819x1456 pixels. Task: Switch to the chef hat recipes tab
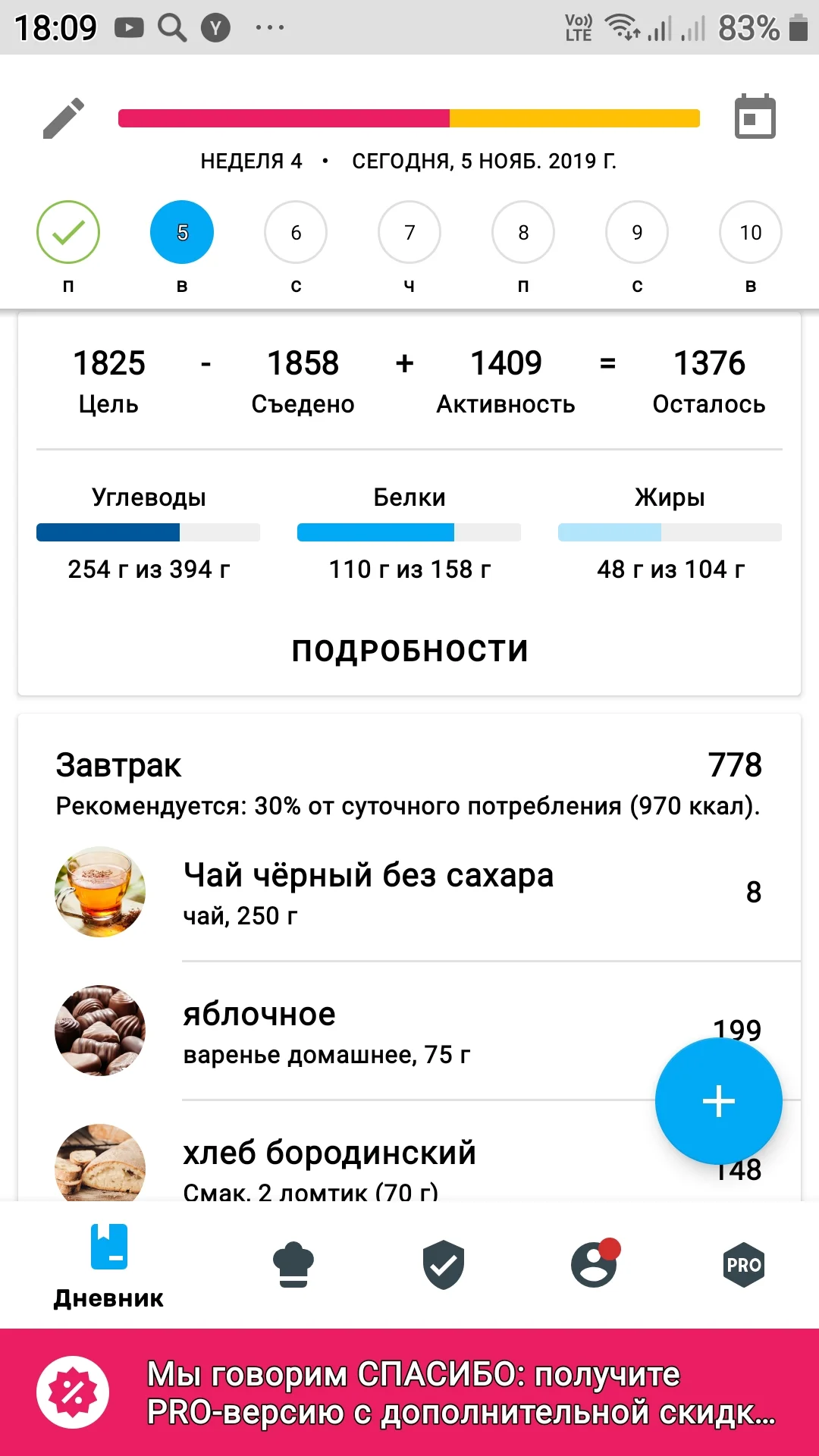293,1265
